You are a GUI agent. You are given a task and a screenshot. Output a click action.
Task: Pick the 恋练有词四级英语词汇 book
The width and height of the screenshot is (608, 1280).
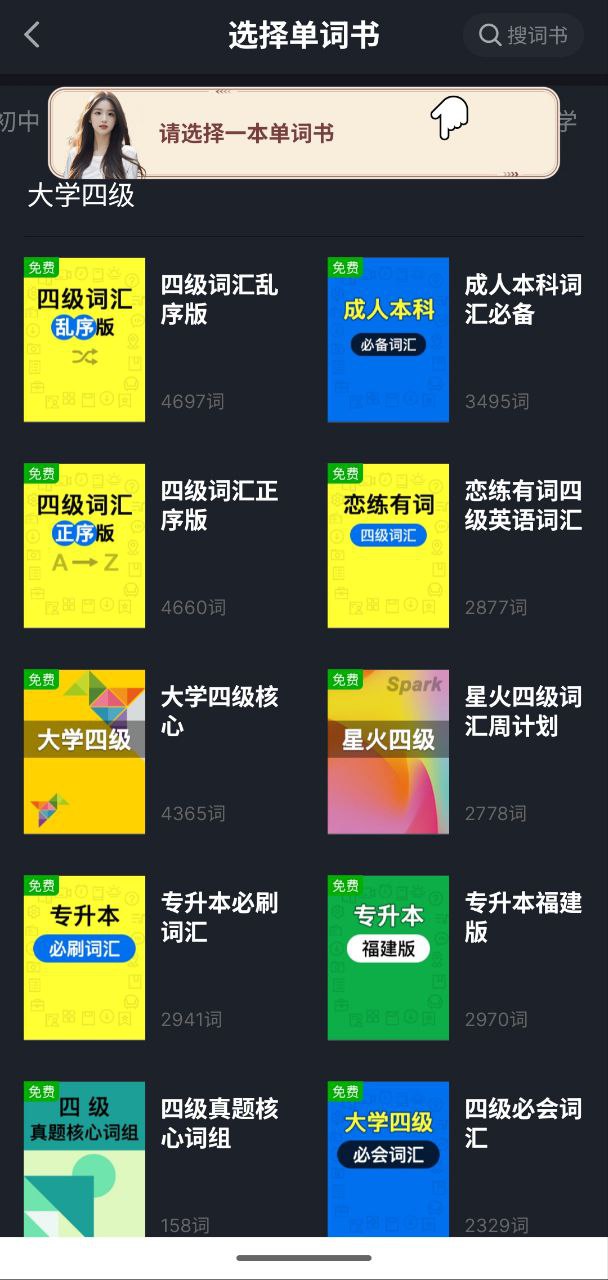coord(389,546)
